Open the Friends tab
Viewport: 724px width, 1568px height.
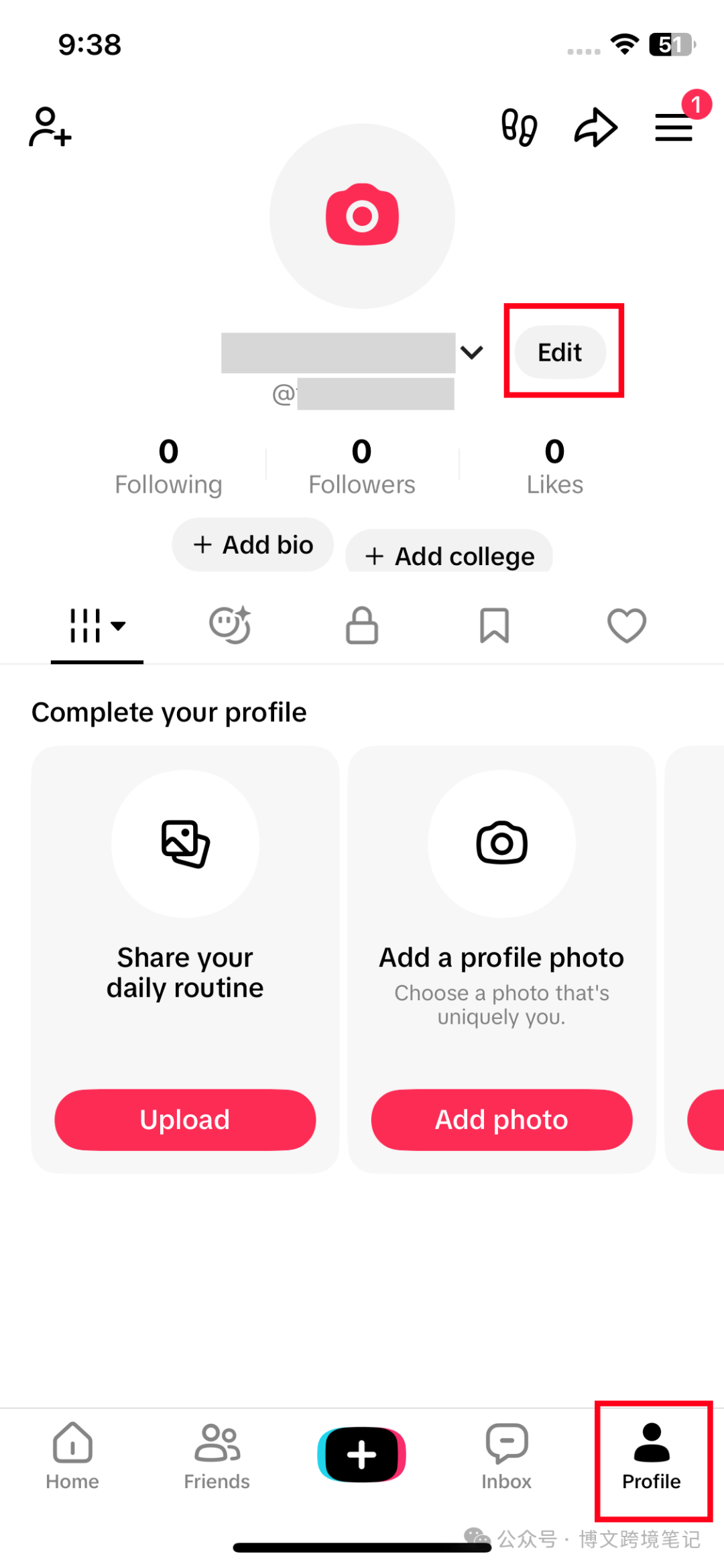click(217, 1456)
